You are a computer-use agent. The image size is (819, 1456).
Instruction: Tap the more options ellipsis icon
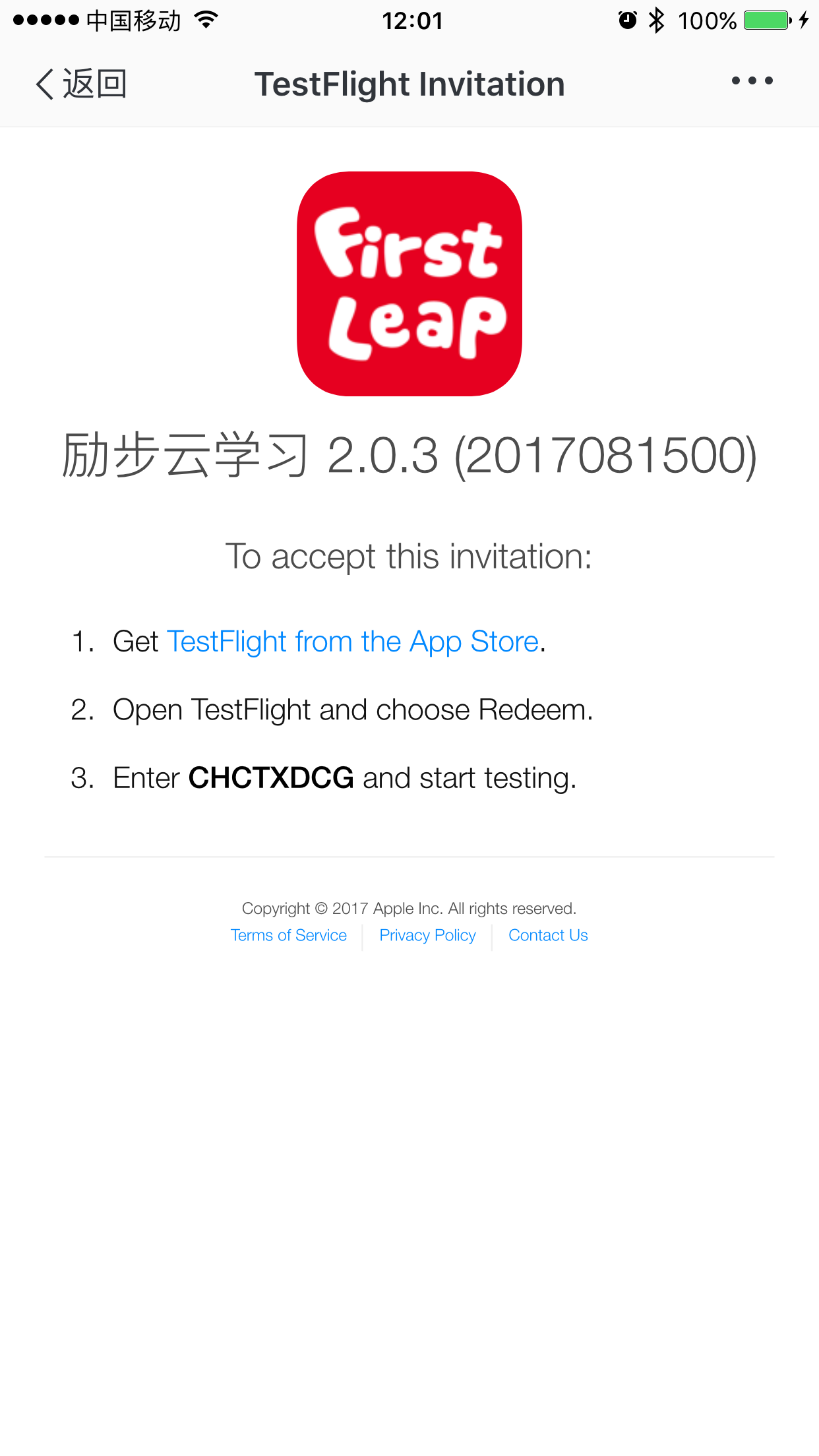[x=752, y=81]
